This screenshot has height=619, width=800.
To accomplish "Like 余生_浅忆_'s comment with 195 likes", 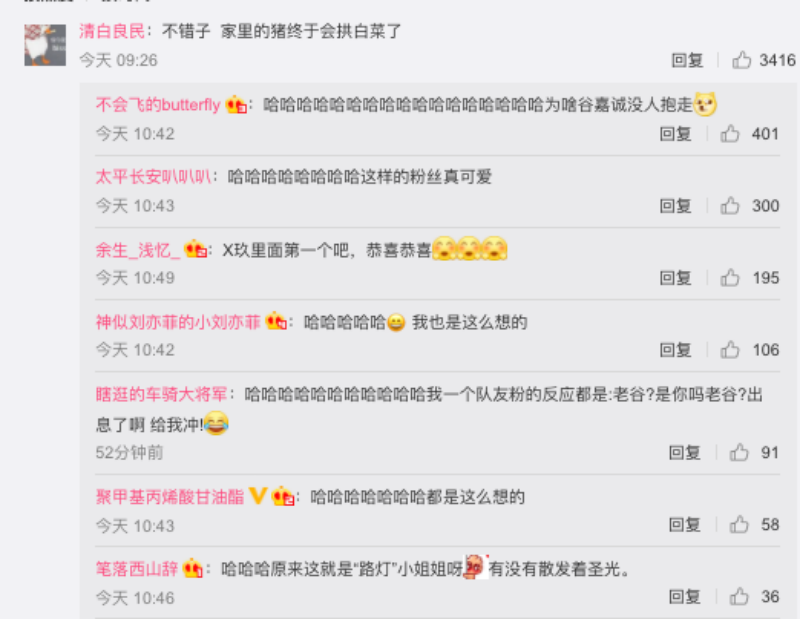I will (x=731, y=277).
